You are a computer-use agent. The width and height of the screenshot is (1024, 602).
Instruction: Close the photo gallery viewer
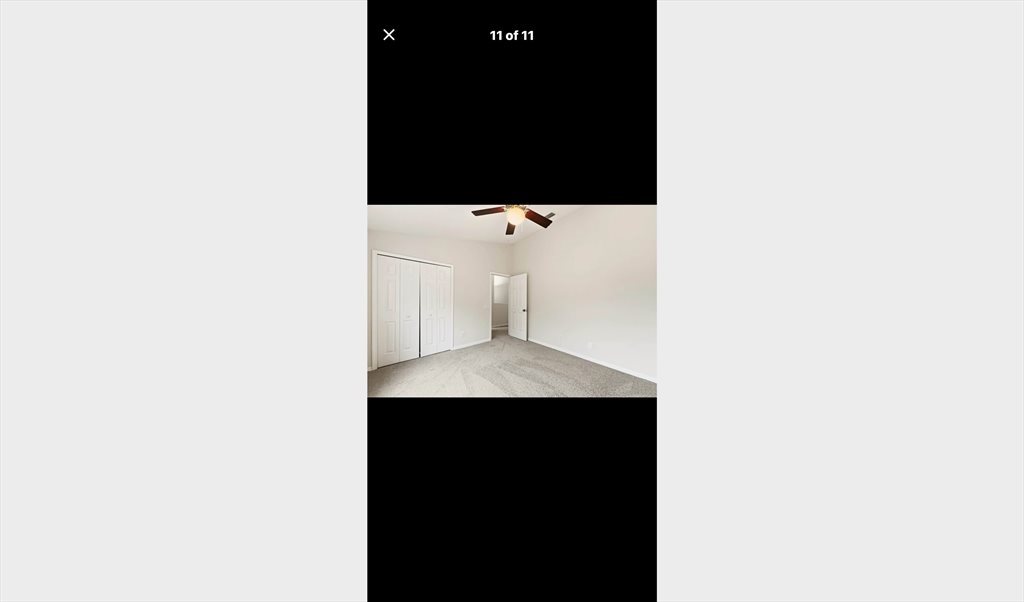(x=389, y=35)
